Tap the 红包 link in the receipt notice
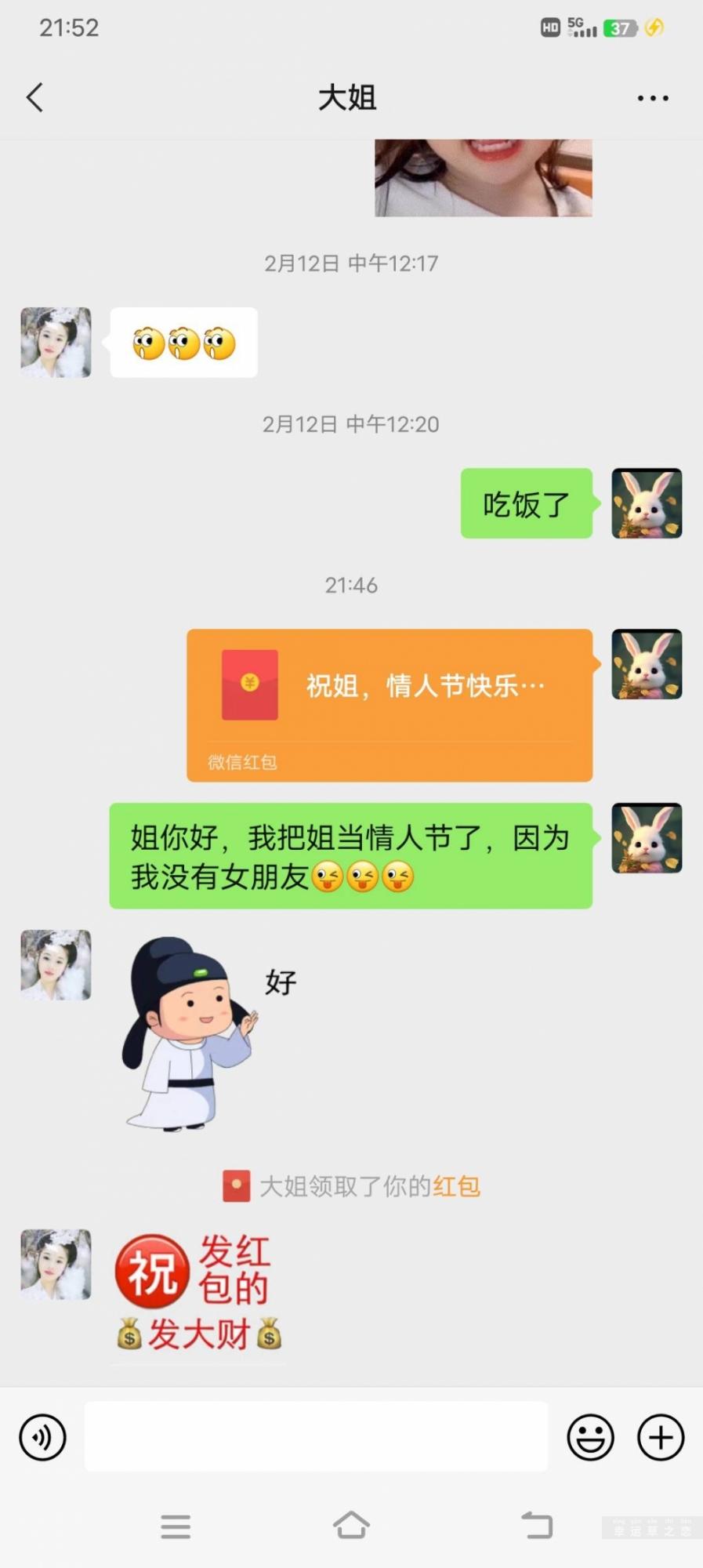This screenshot has height=1568, width=703. pos(456,1186)
